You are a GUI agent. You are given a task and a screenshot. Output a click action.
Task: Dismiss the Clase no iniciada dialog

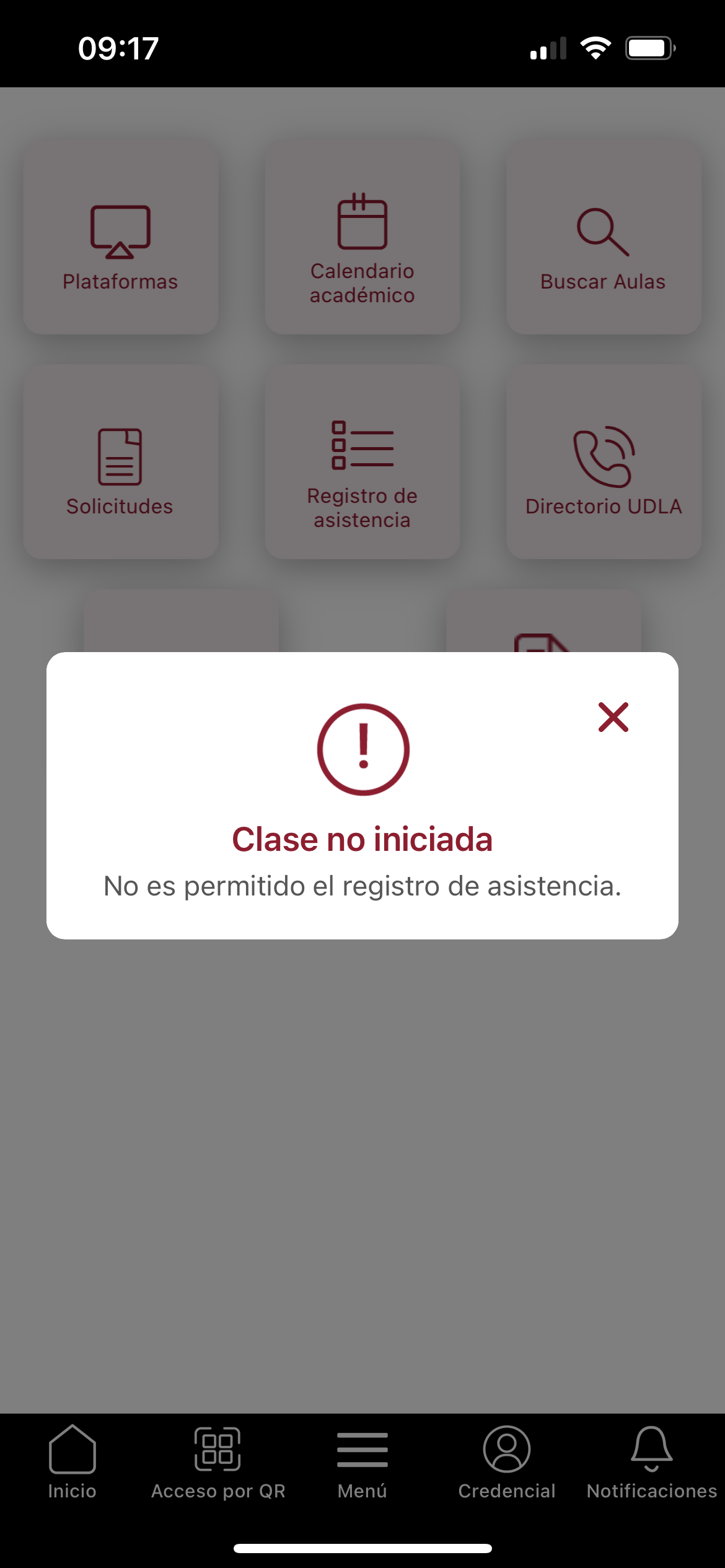(613, 717)
